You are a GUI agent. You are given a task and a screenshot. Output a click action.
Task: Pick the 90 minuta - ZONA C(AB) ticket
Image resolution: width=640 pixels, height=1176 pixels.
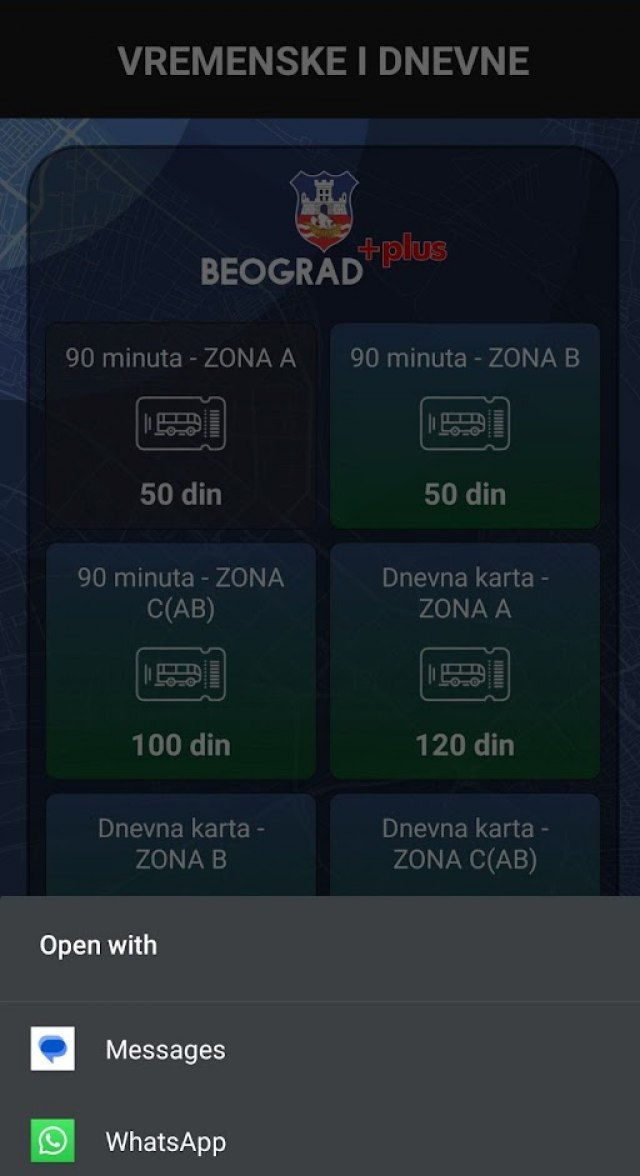click(181, 661)
